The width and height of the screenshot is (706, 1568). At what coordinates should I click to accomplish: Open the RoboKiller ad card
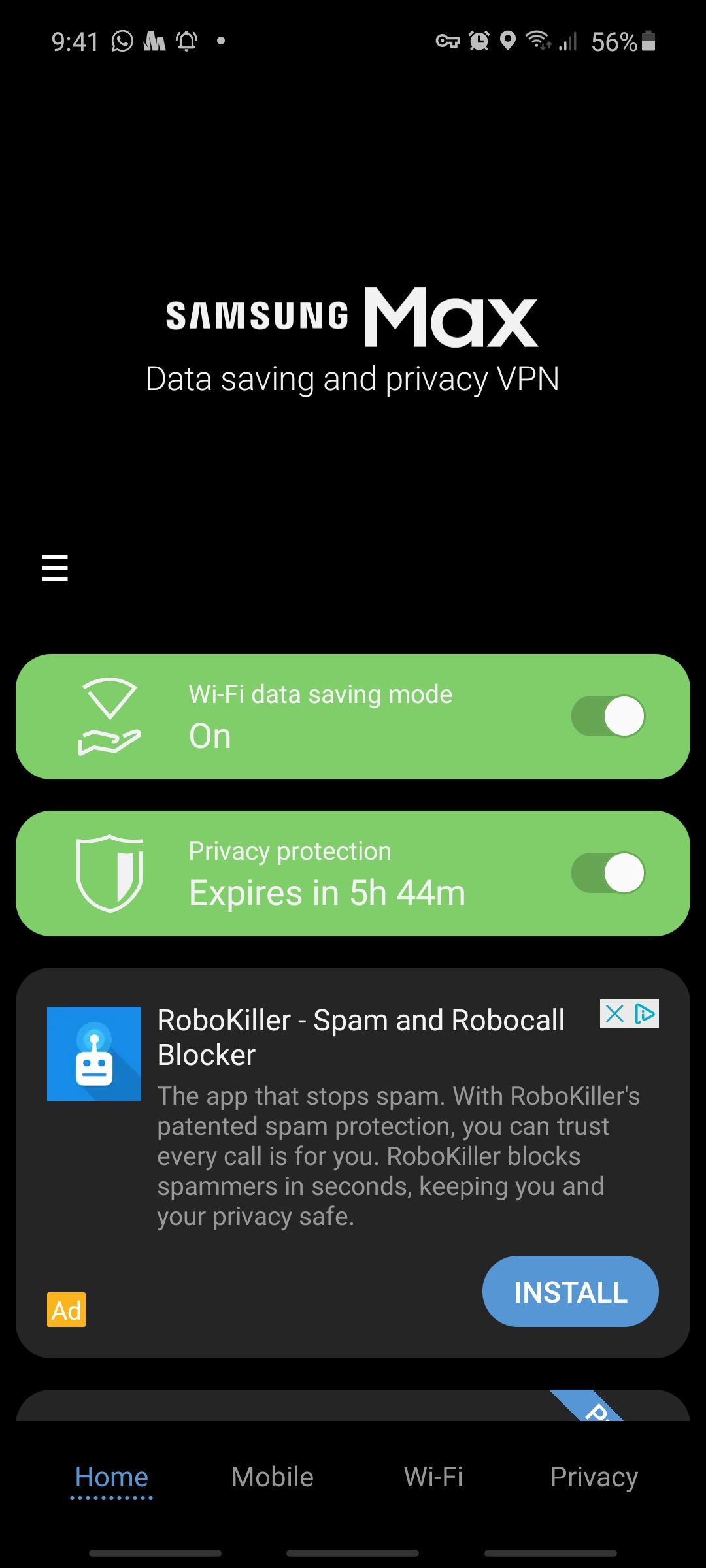[361, 1037]
